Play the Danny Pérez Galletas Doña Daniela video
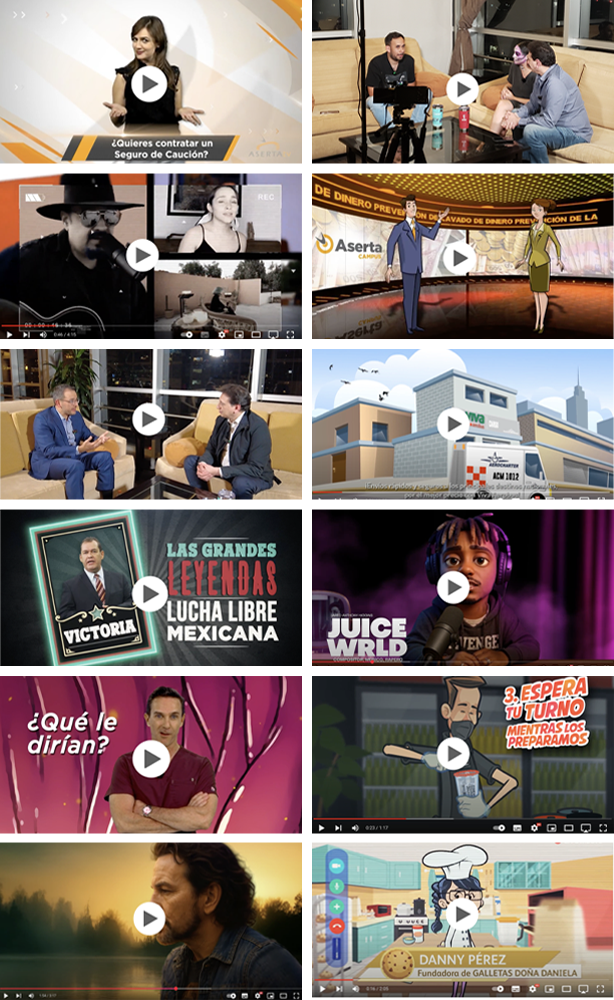 click(461, 915)
